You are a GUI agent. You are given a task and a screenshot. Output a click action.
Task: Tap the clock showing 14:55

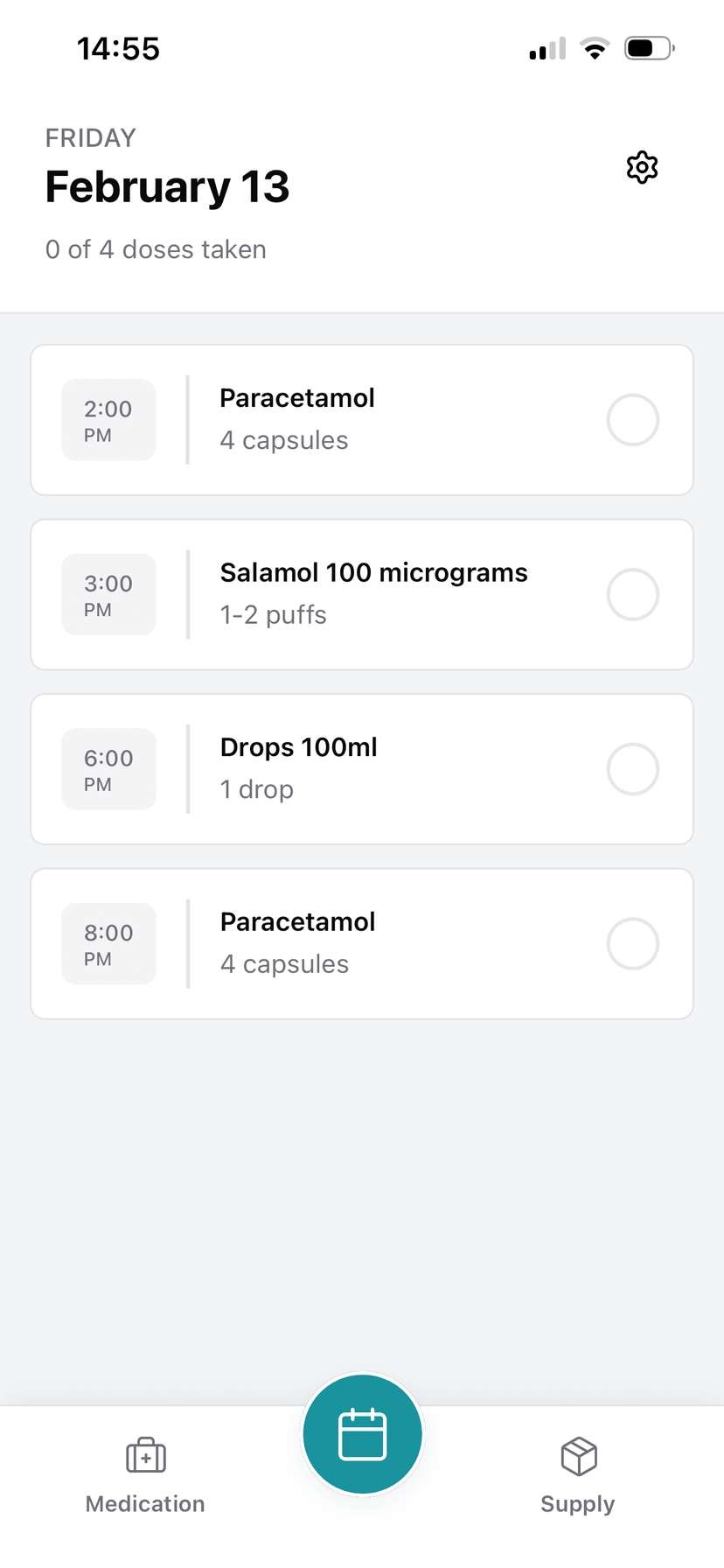(x=119, y=48)
